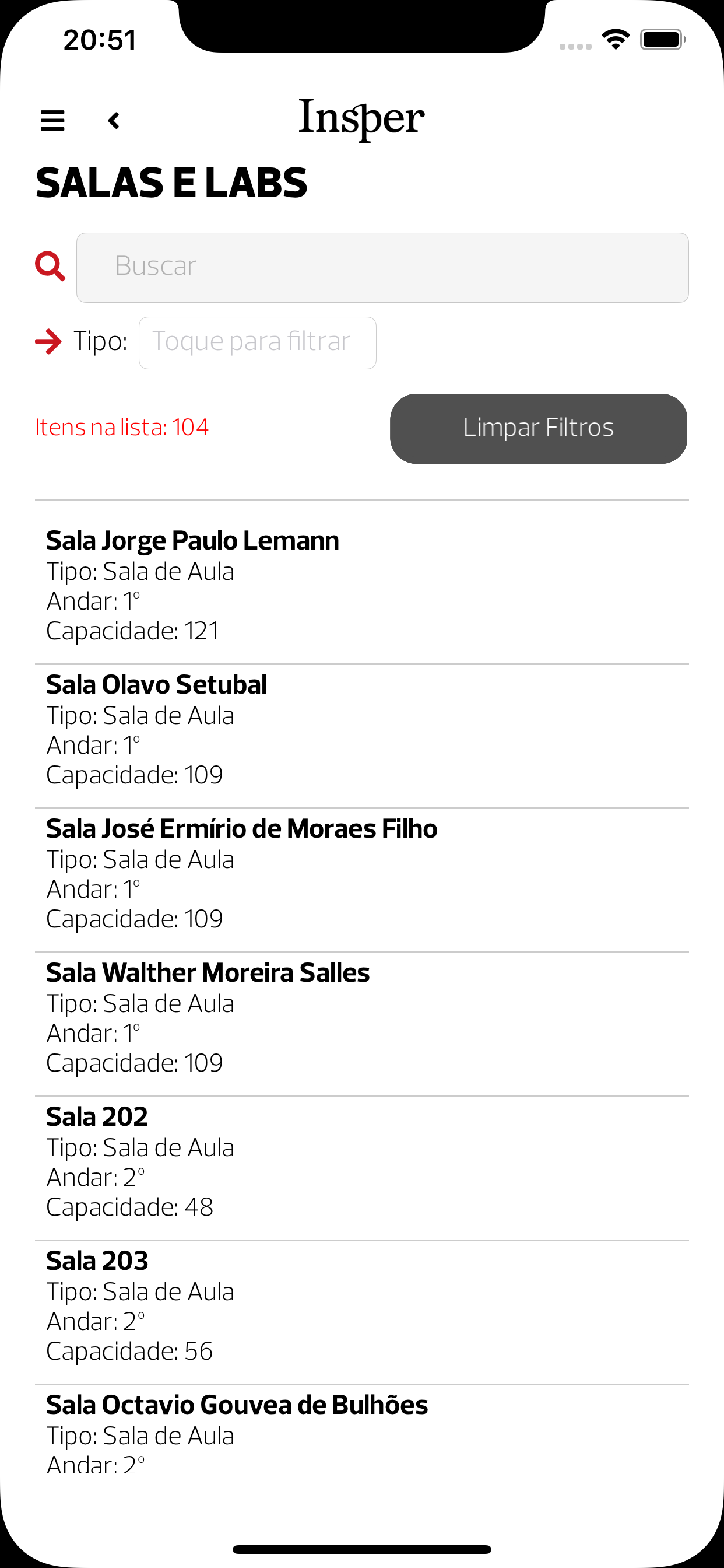Open Sala Jorge Paulo Lemann
This screenshot has height=1568, width=724.
point(361,584)
